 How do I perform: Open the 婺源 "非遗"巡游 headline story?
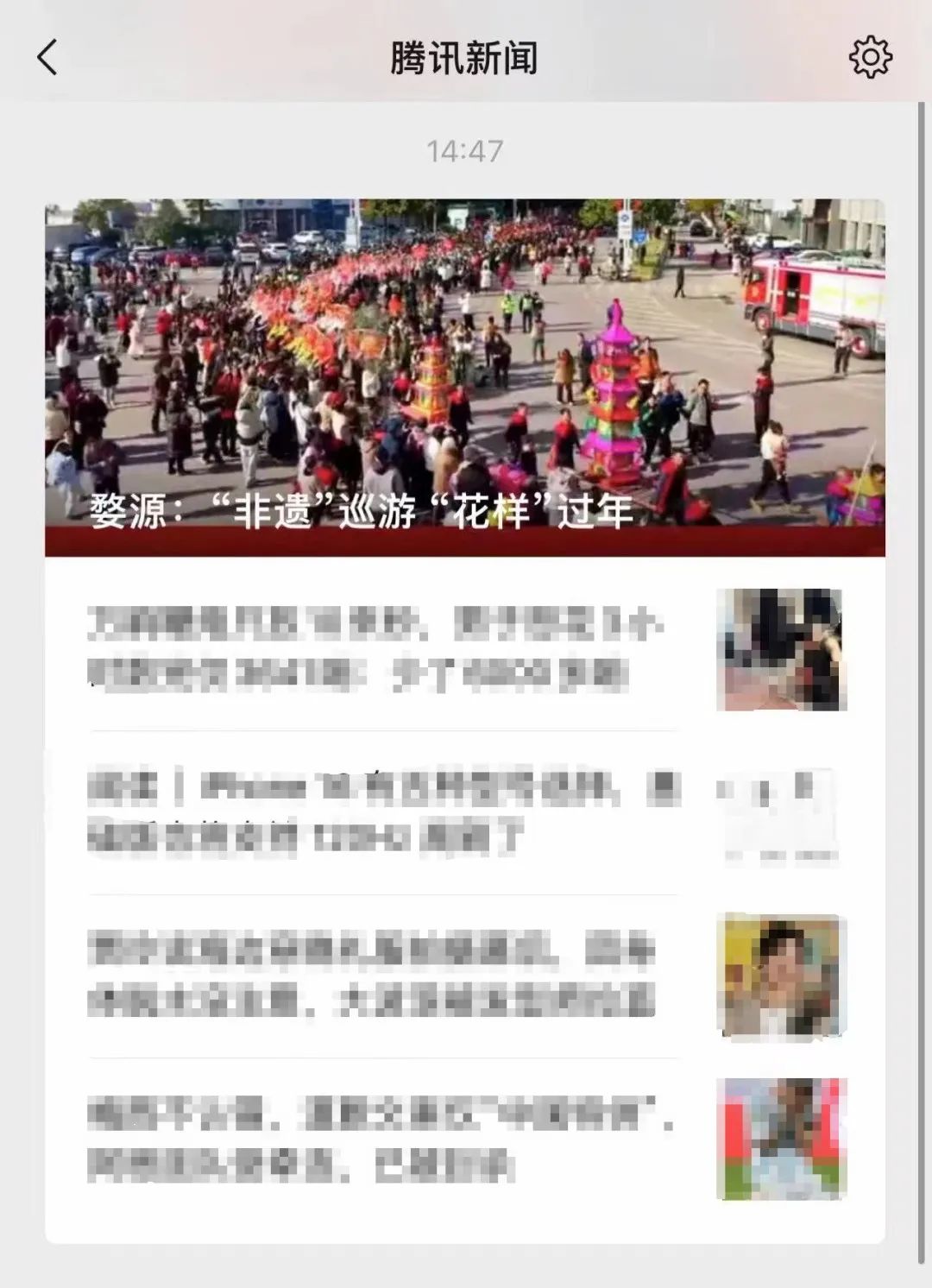[464, 377]
